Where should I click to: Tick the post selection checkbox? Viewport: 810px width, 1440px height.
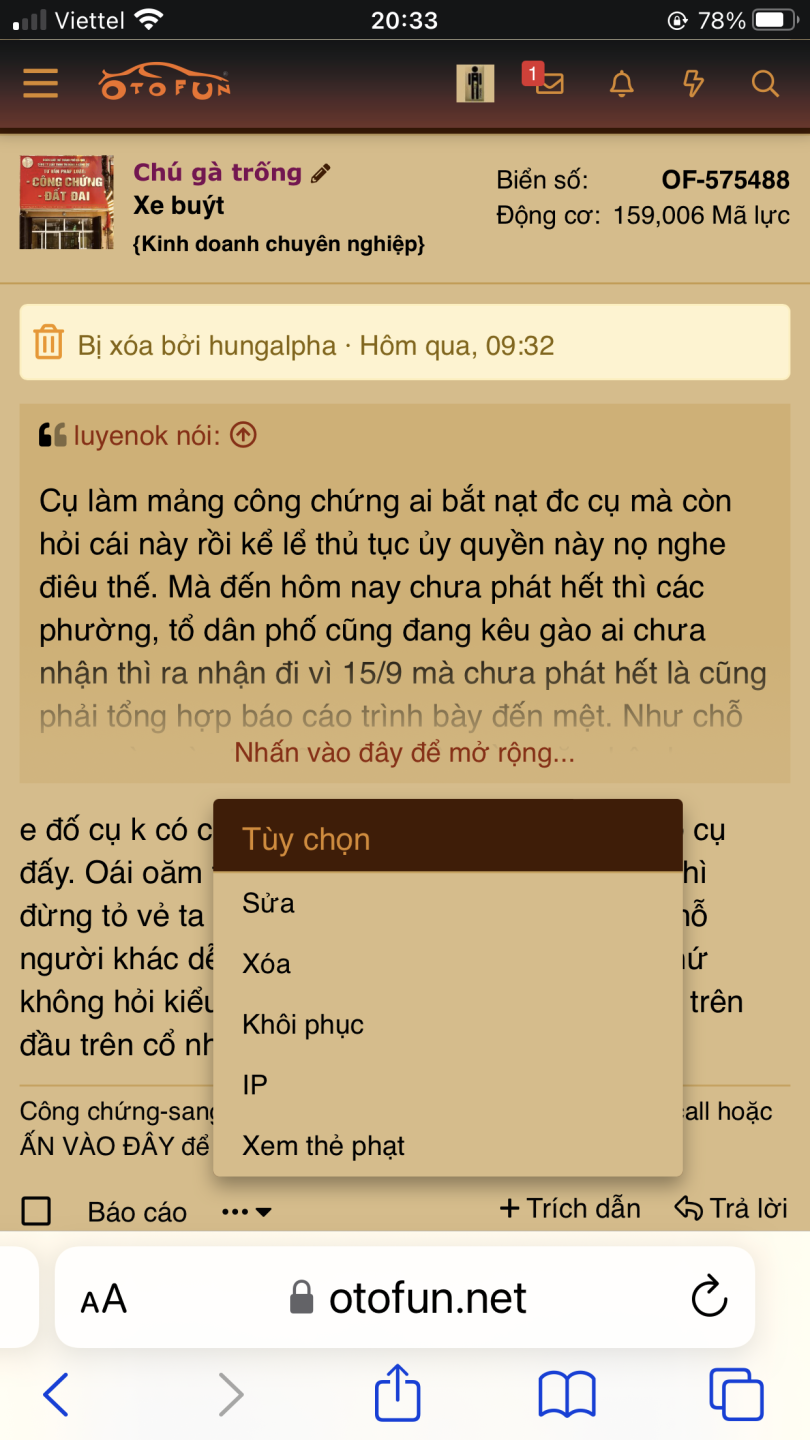[x=36, y=1211]
